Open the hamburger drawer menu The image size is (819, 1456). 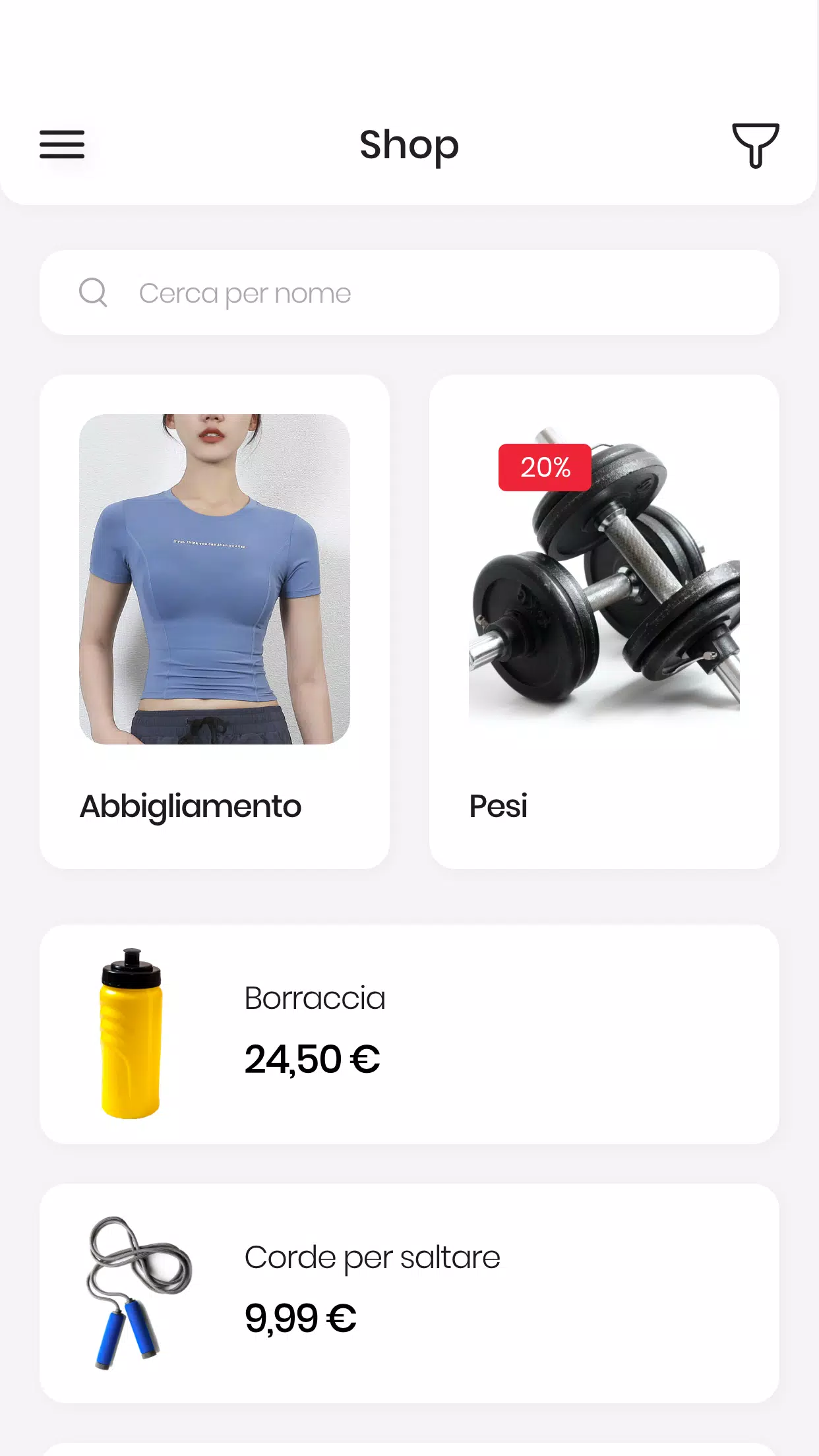pyautogui.click(x=62, y=144)
